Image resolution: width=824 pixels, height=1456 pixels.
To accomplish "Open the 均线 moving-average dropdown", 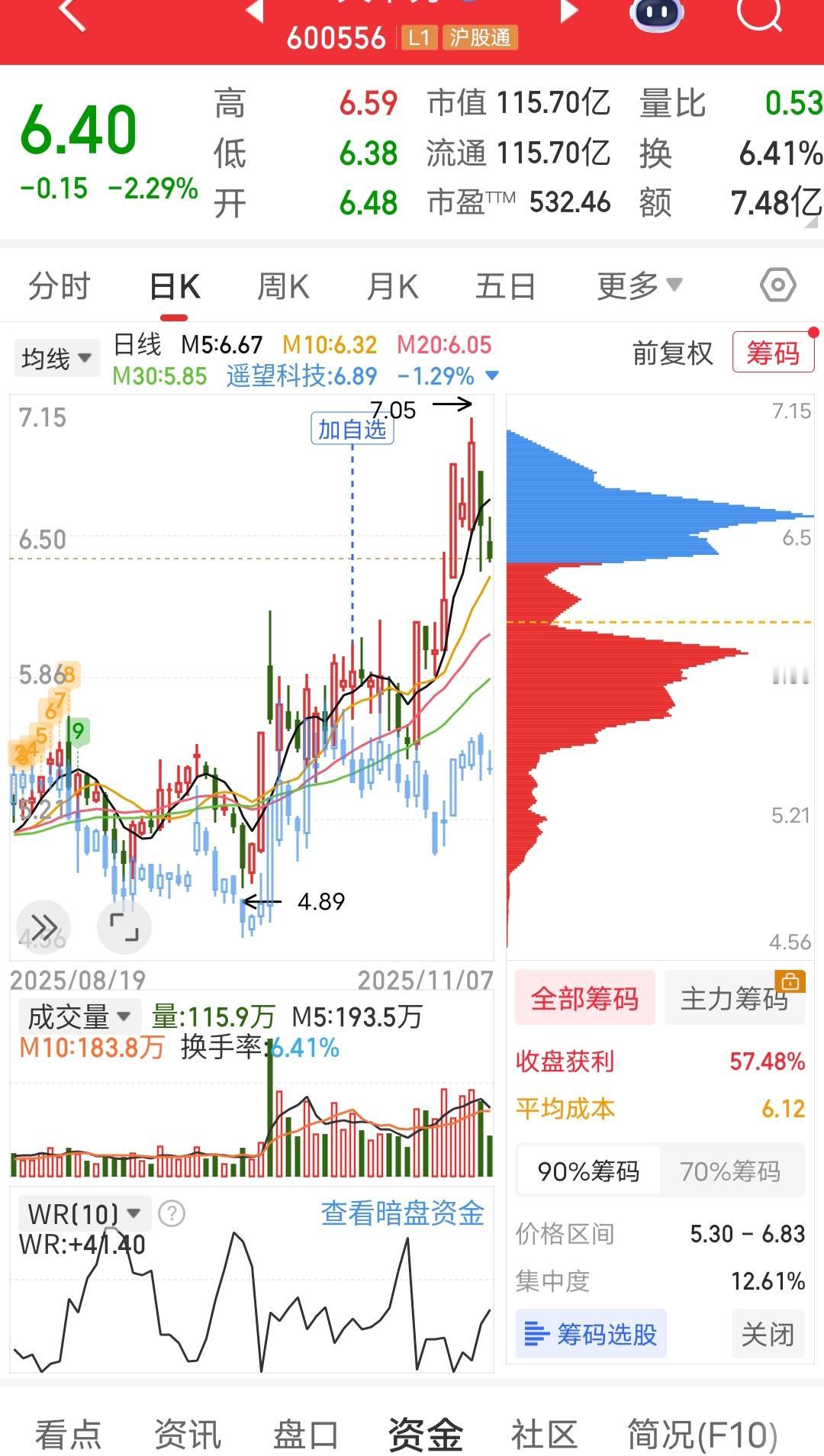I will (x=56, y=357).
